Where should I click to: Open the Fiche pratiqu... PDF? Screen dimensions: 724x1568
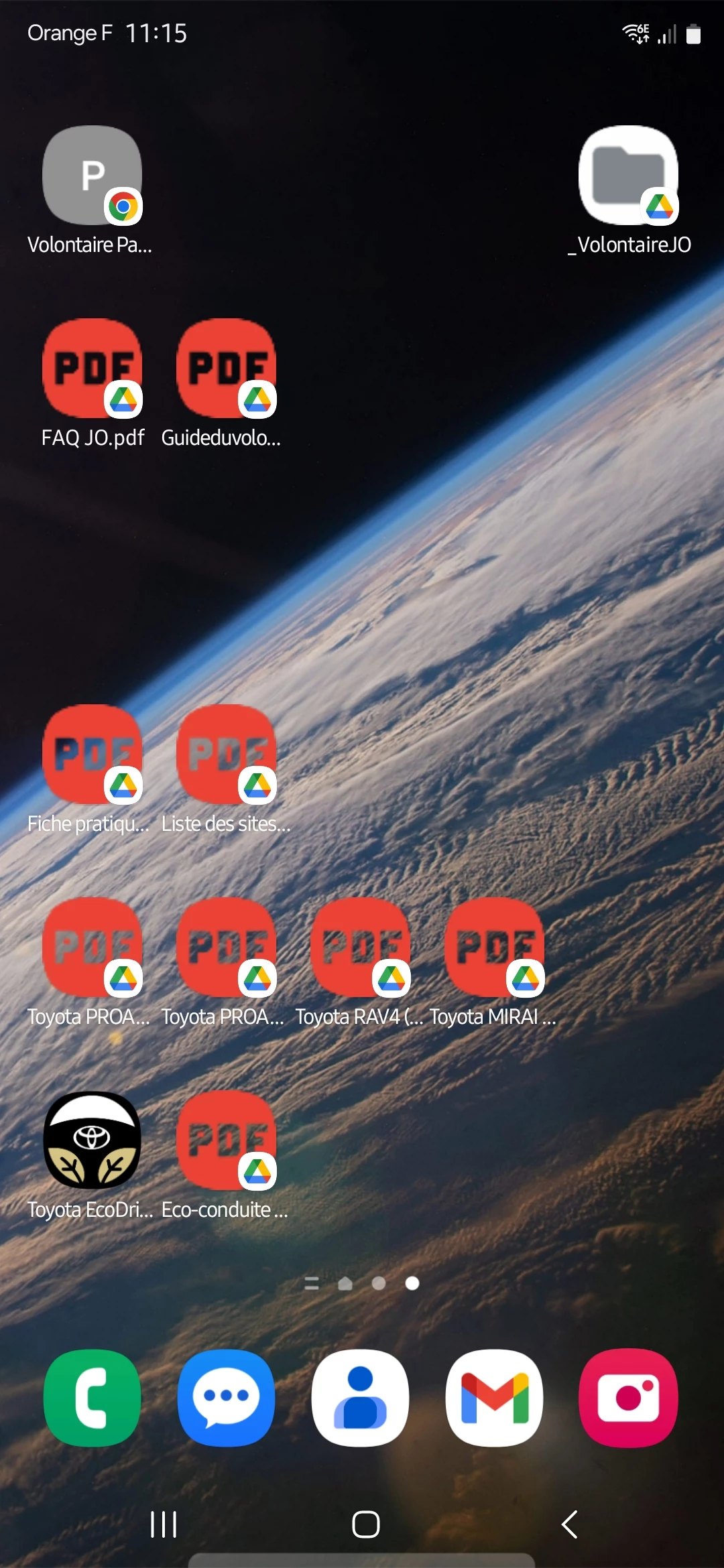click(x=93, y=755)
